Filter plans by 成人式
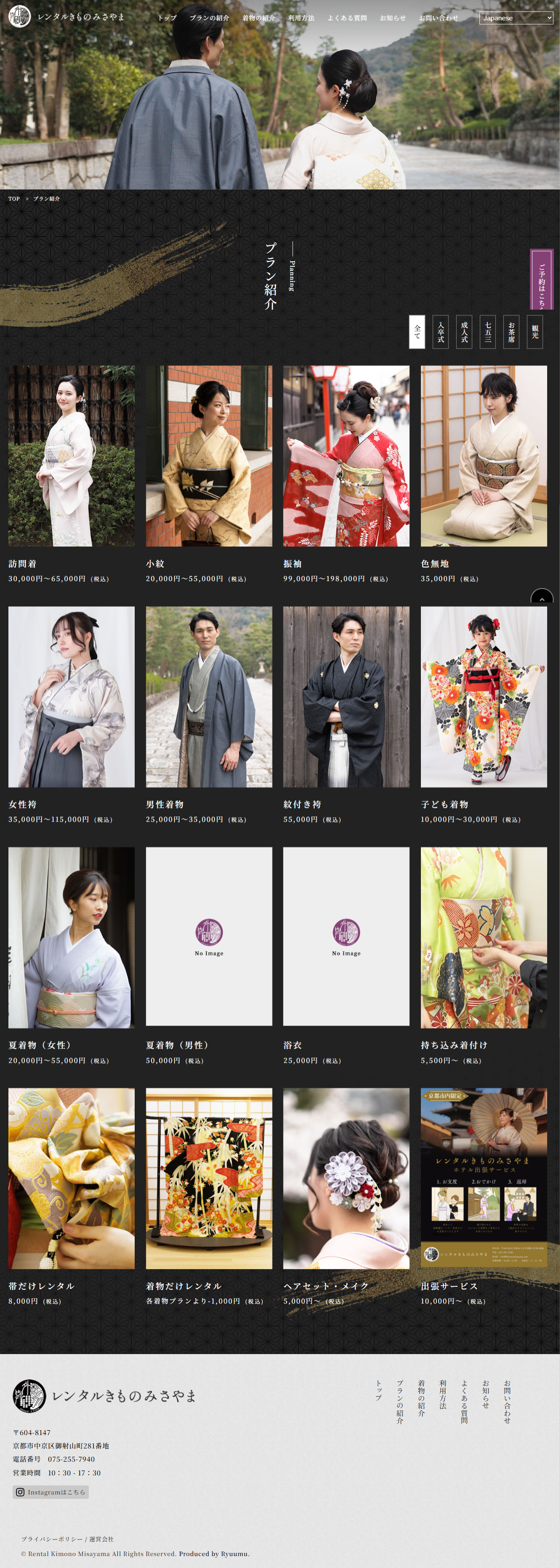 (x=464, y=332)
